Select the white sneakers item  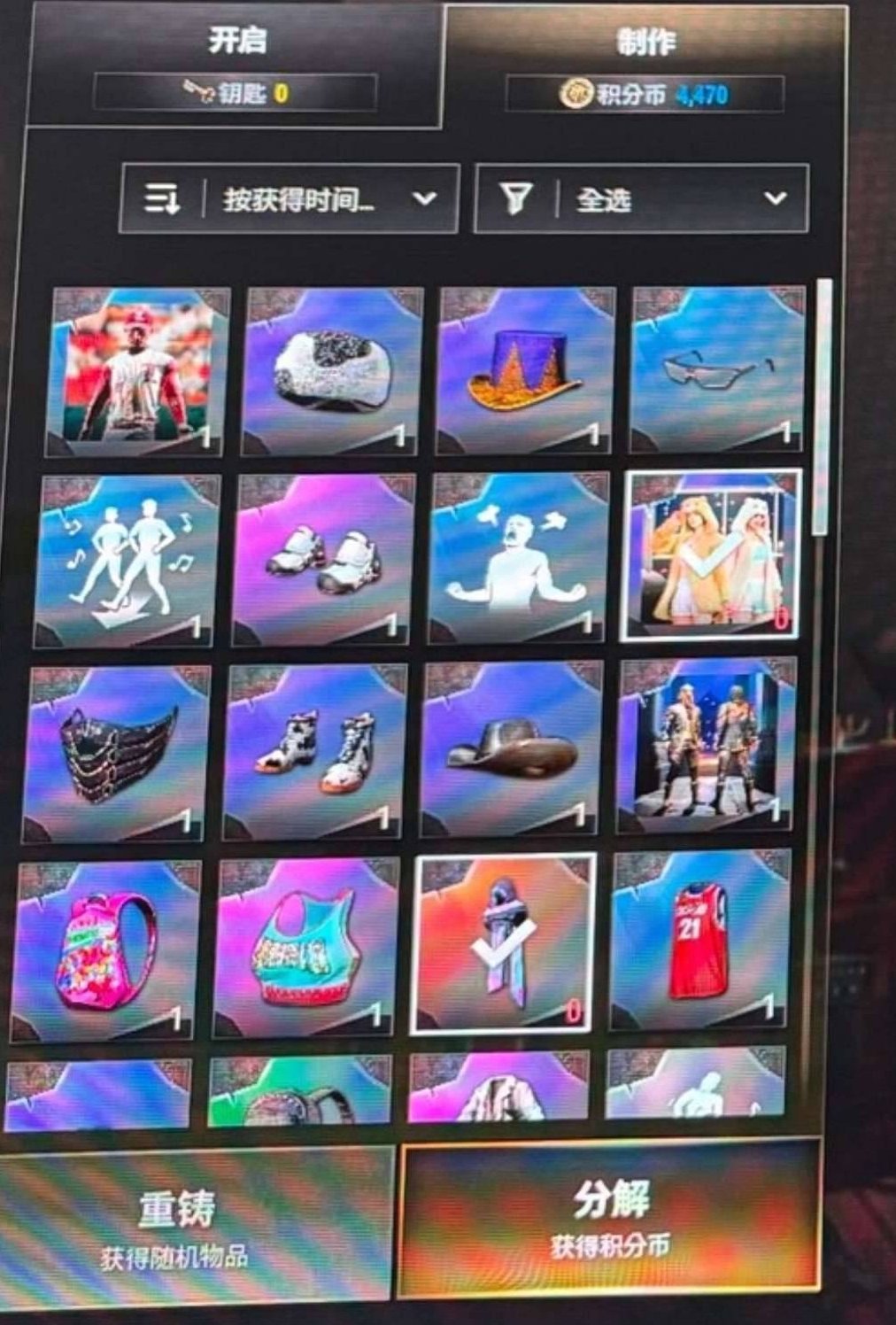click(322, 560)
